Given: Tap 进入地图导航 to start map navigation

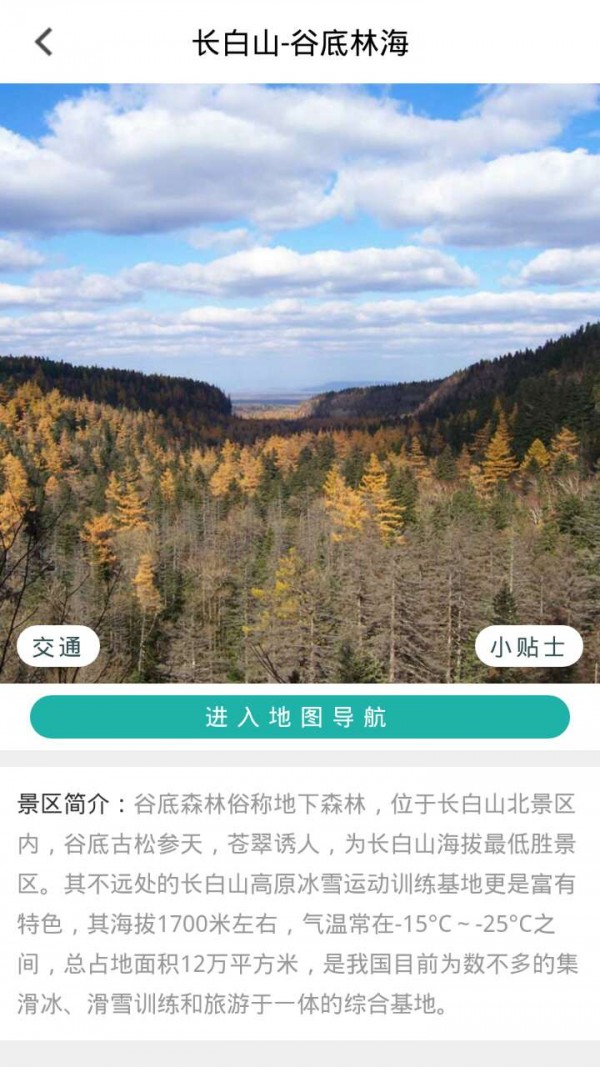Looking at the screenshot, I should pos(299,717).
